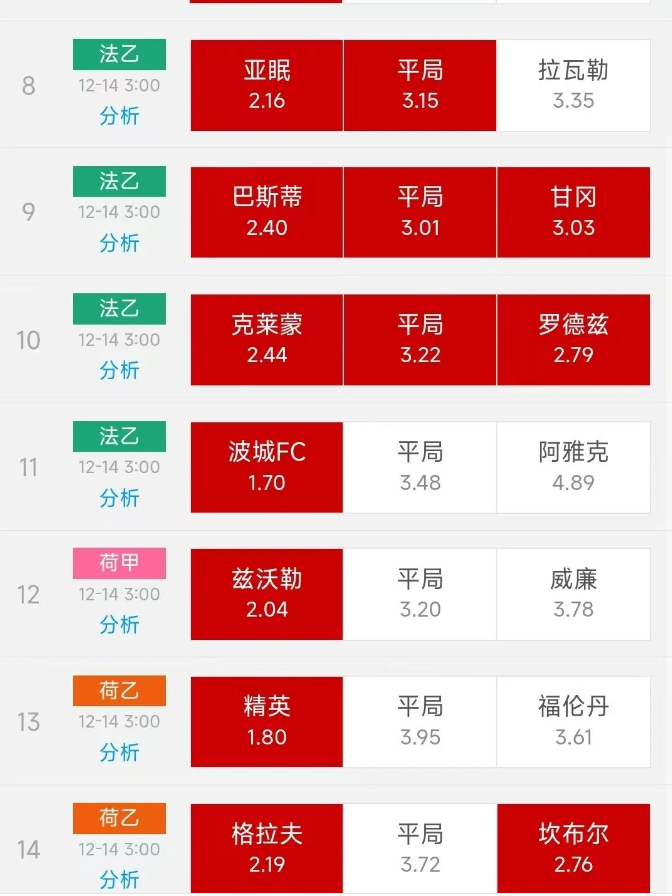Tap 克莱蒙 odds 2.44
The width and height of the screenshot is (672, 896).
coord(266,339)
